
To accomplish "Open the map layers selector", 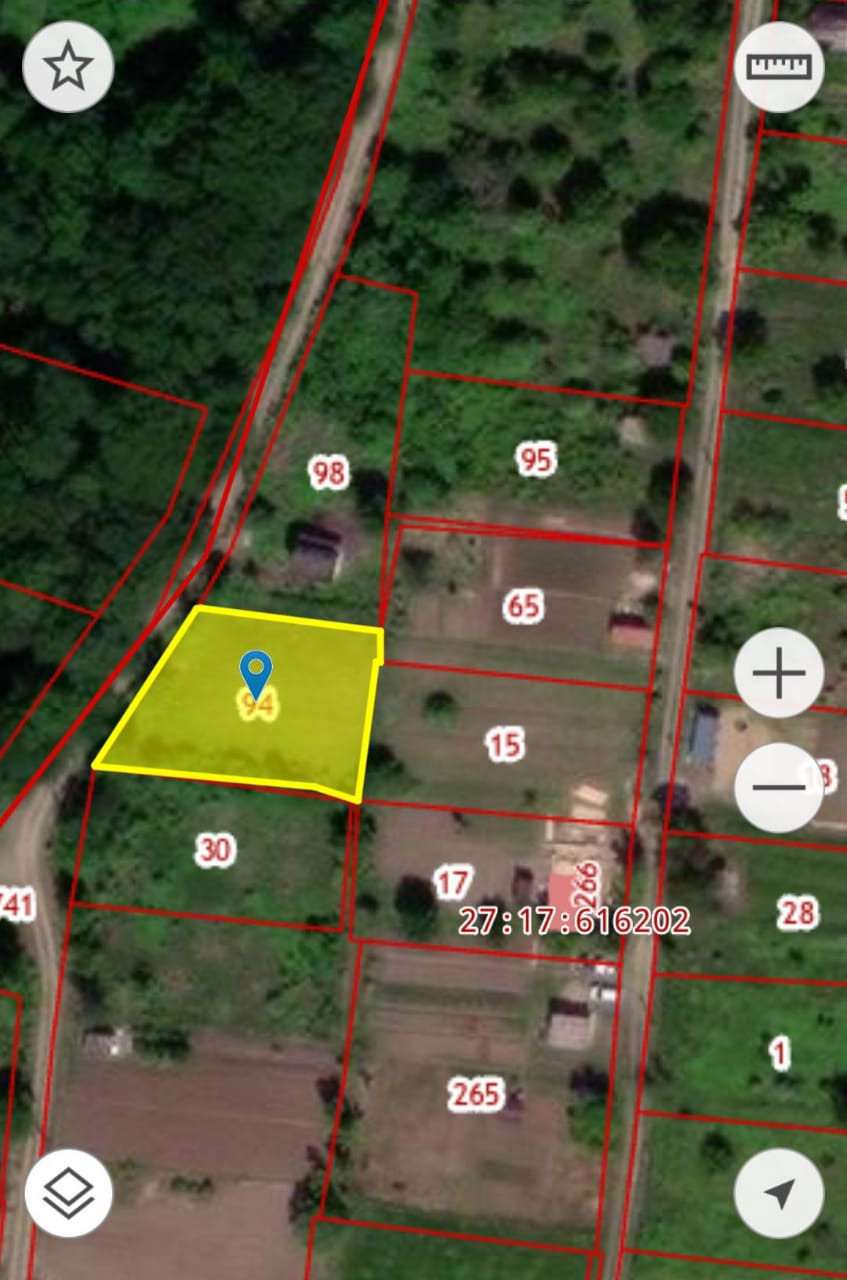I will point(68,1192).
